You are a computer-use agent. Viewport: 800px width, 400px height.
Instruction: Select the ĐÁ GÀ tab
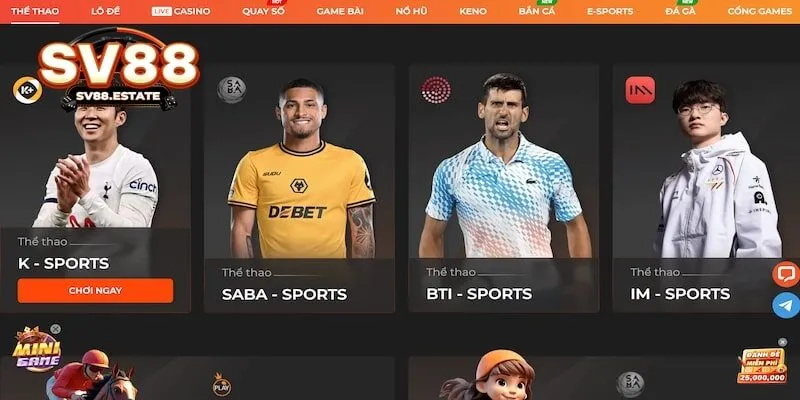click(679, 11)
